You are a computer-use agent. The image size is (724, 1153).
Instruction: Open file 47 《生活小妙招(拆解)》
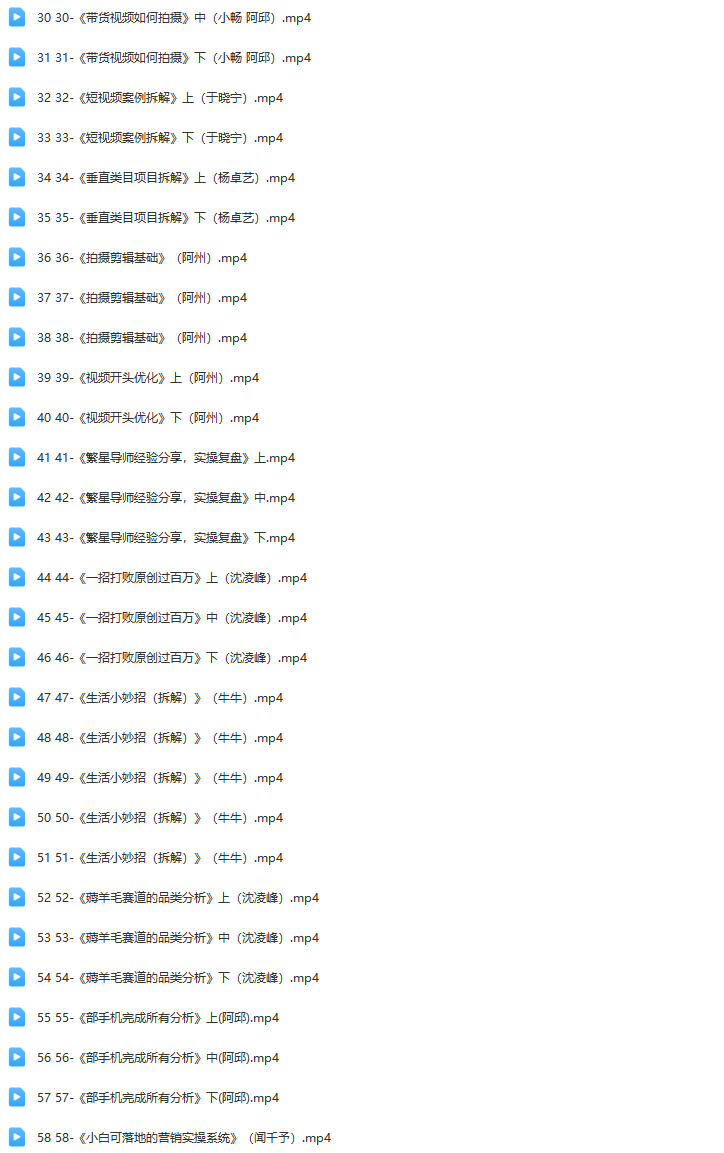tap(160, 698)
